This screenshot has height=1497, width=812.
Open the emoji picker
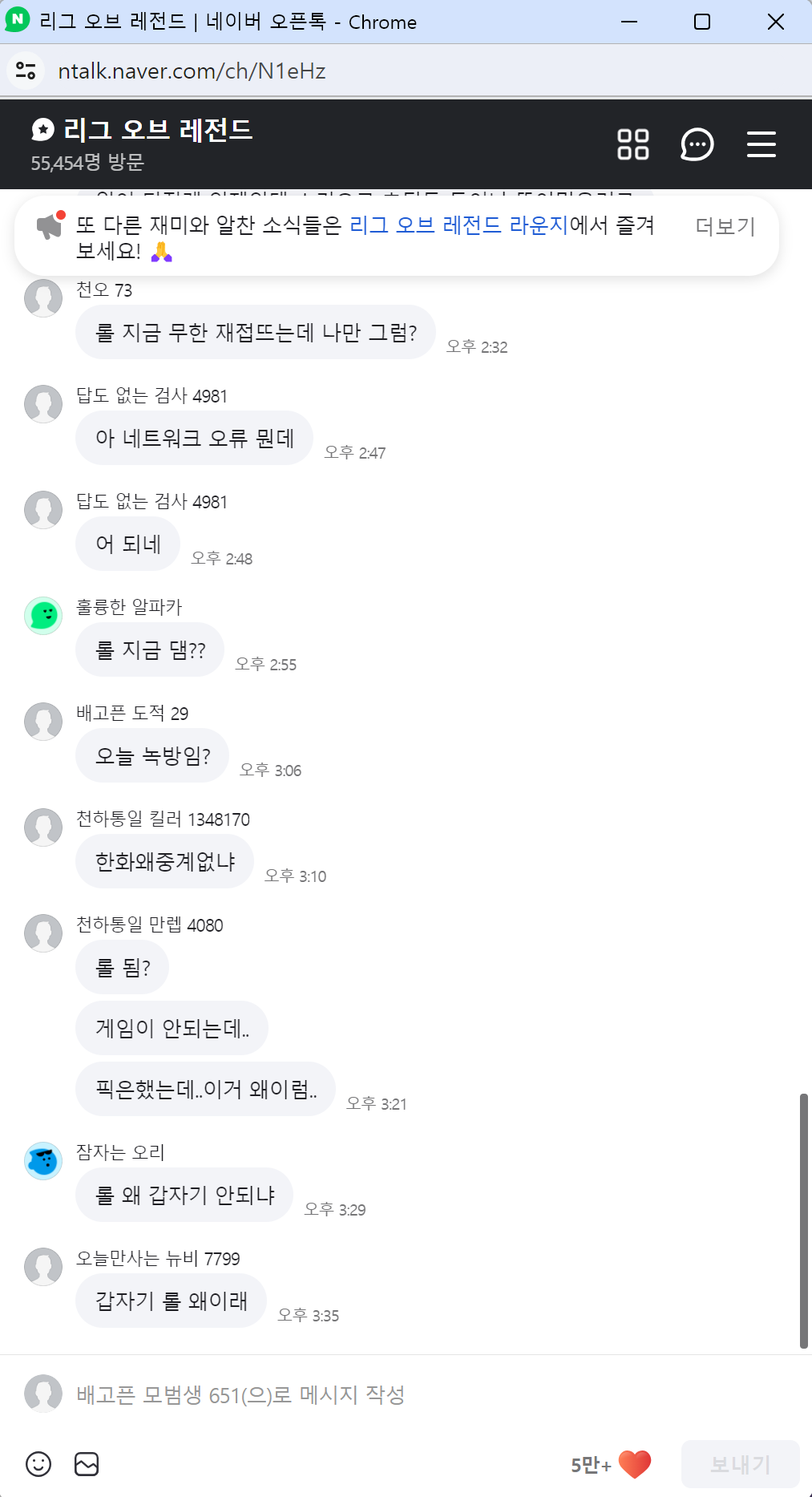pos(38,1464)
